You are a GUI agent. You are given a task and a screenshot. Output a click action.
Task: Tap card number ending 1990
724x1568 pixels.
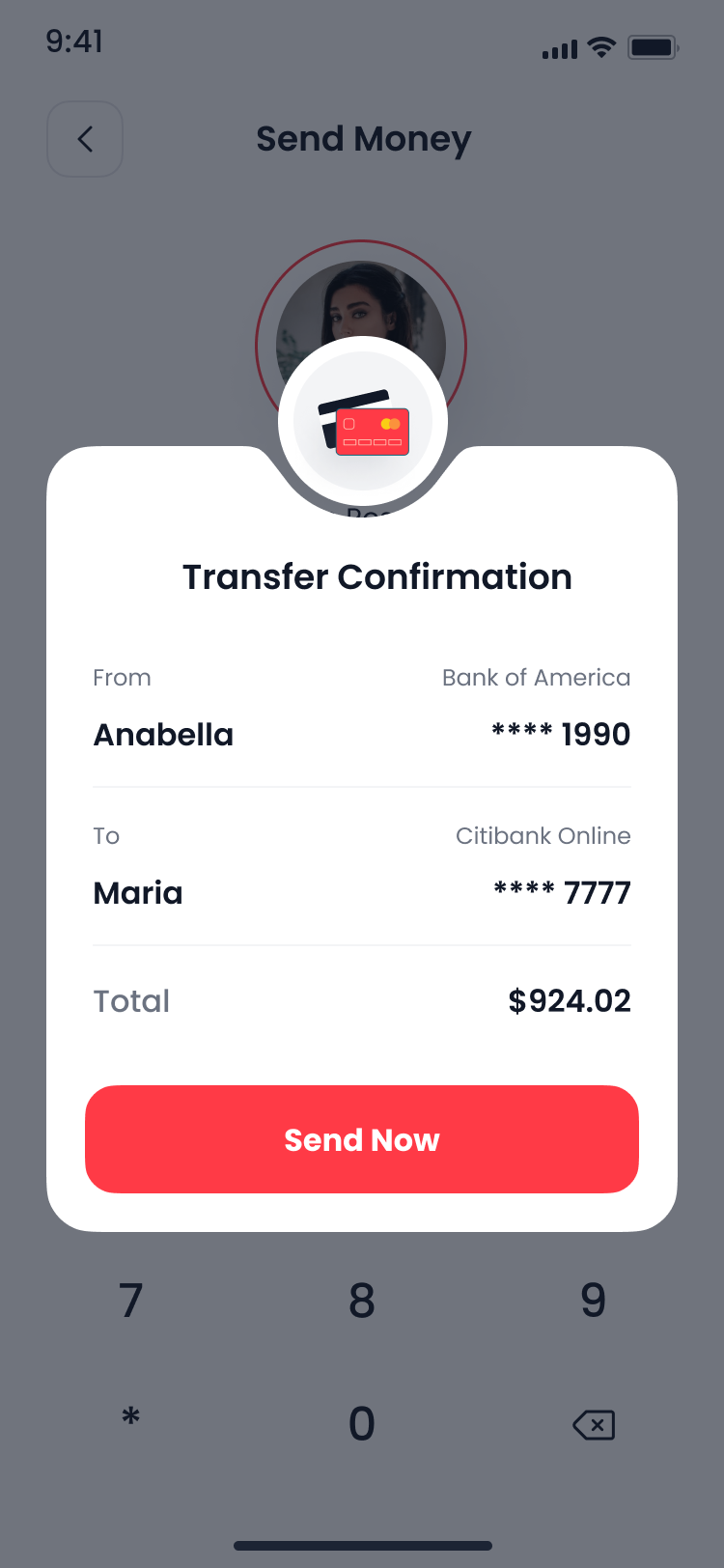click(559, 734)
